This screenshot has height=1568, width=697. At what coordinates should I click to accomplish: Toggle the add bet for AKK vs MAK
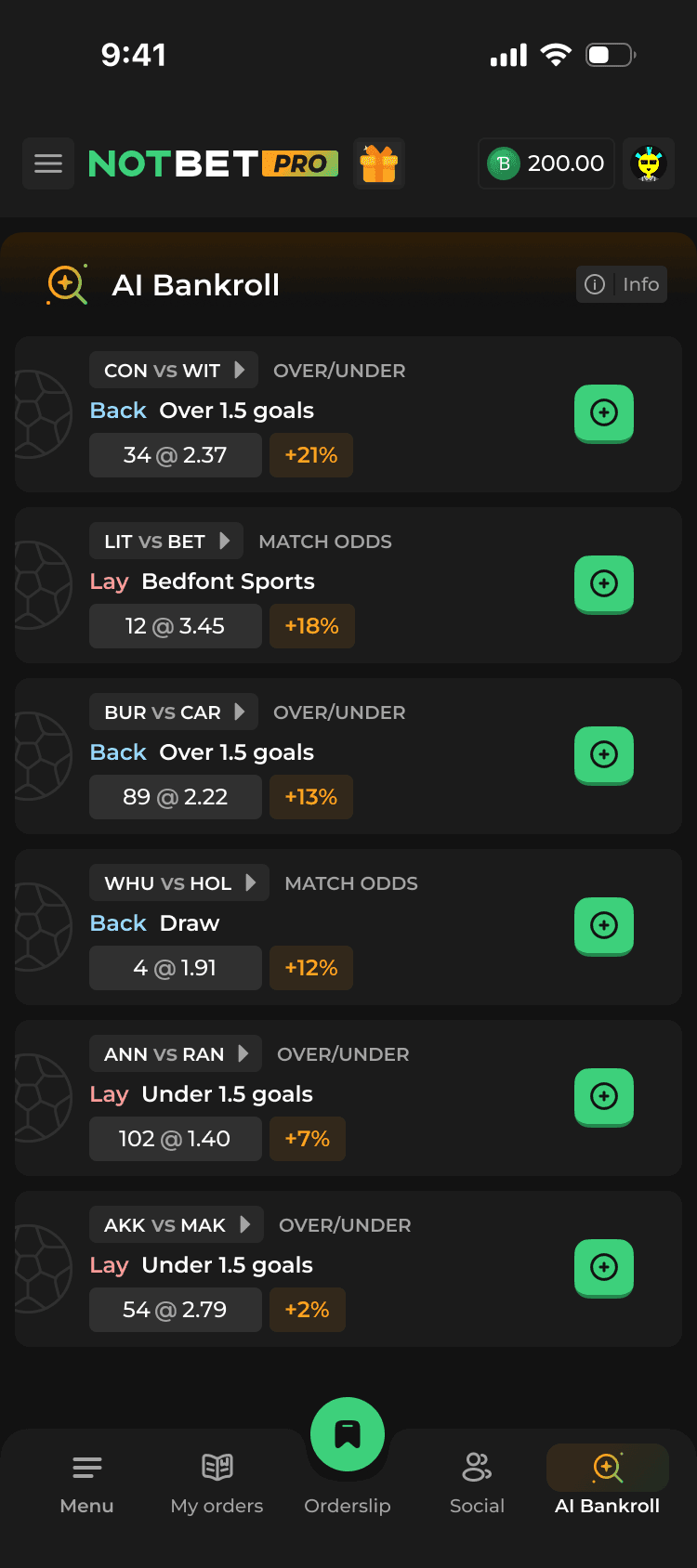coord(604,1268)
